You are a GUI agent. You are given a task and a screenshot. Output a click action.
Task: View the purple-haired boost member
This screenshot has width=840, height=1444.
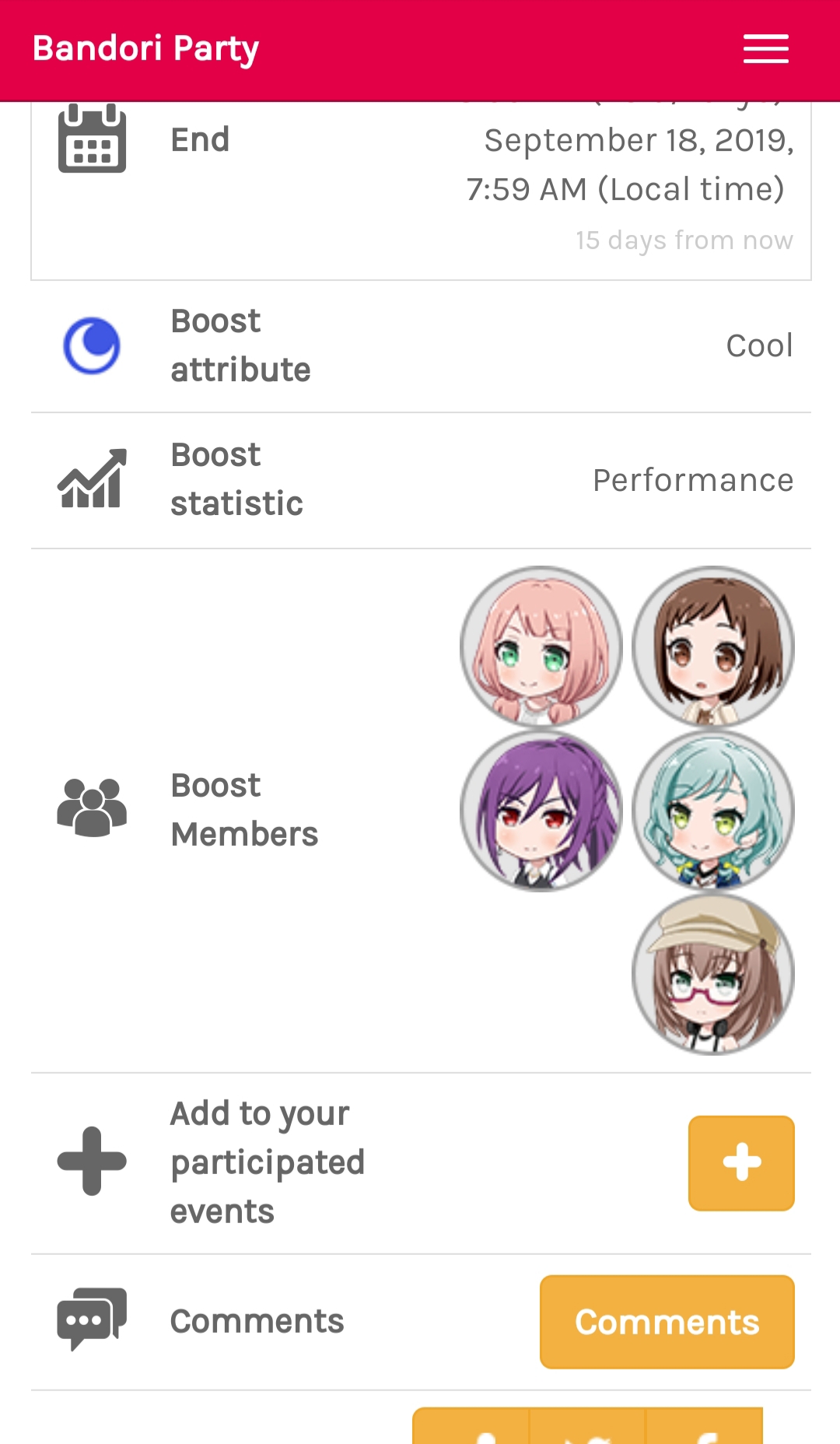coord(541,811)
